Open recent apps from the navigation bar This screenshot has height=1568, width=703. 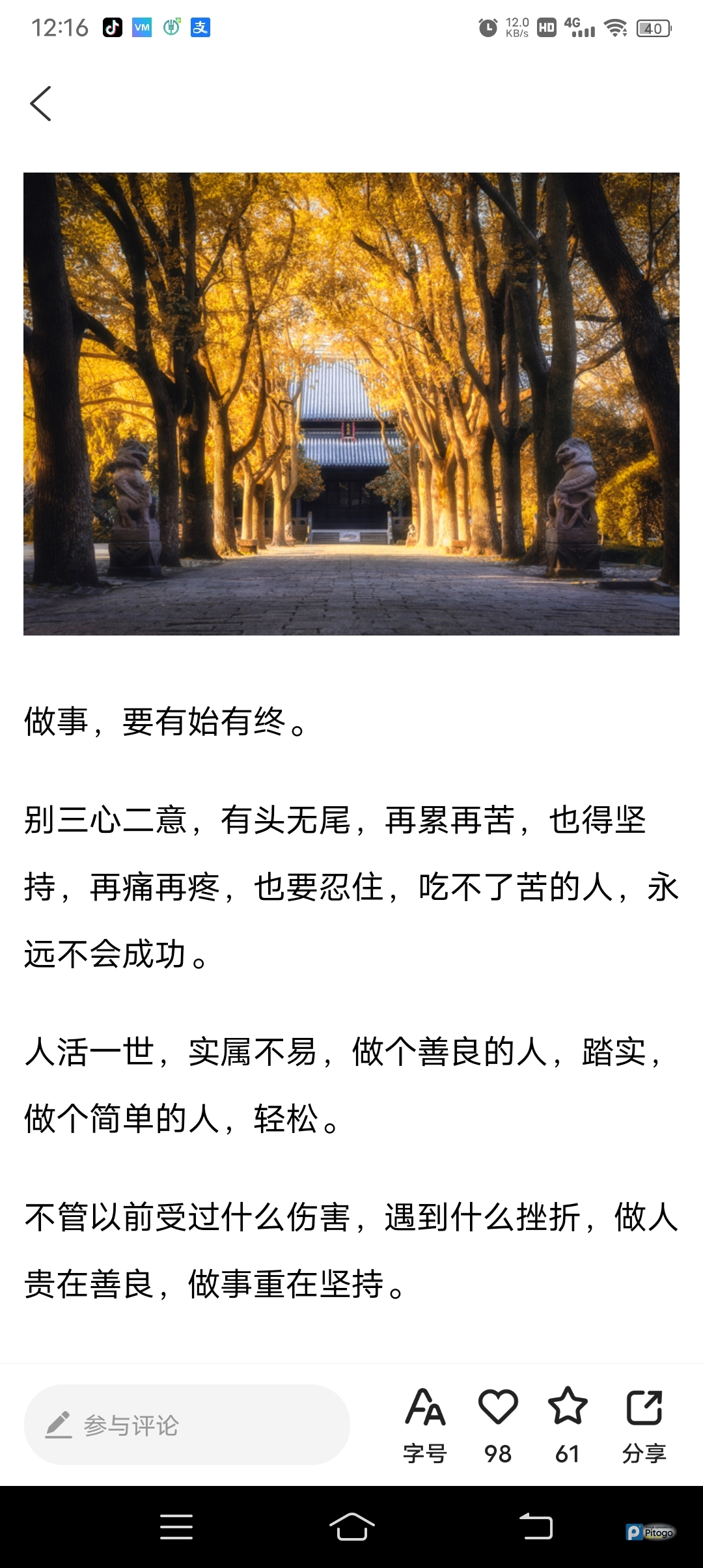(x=176, y=1526)
